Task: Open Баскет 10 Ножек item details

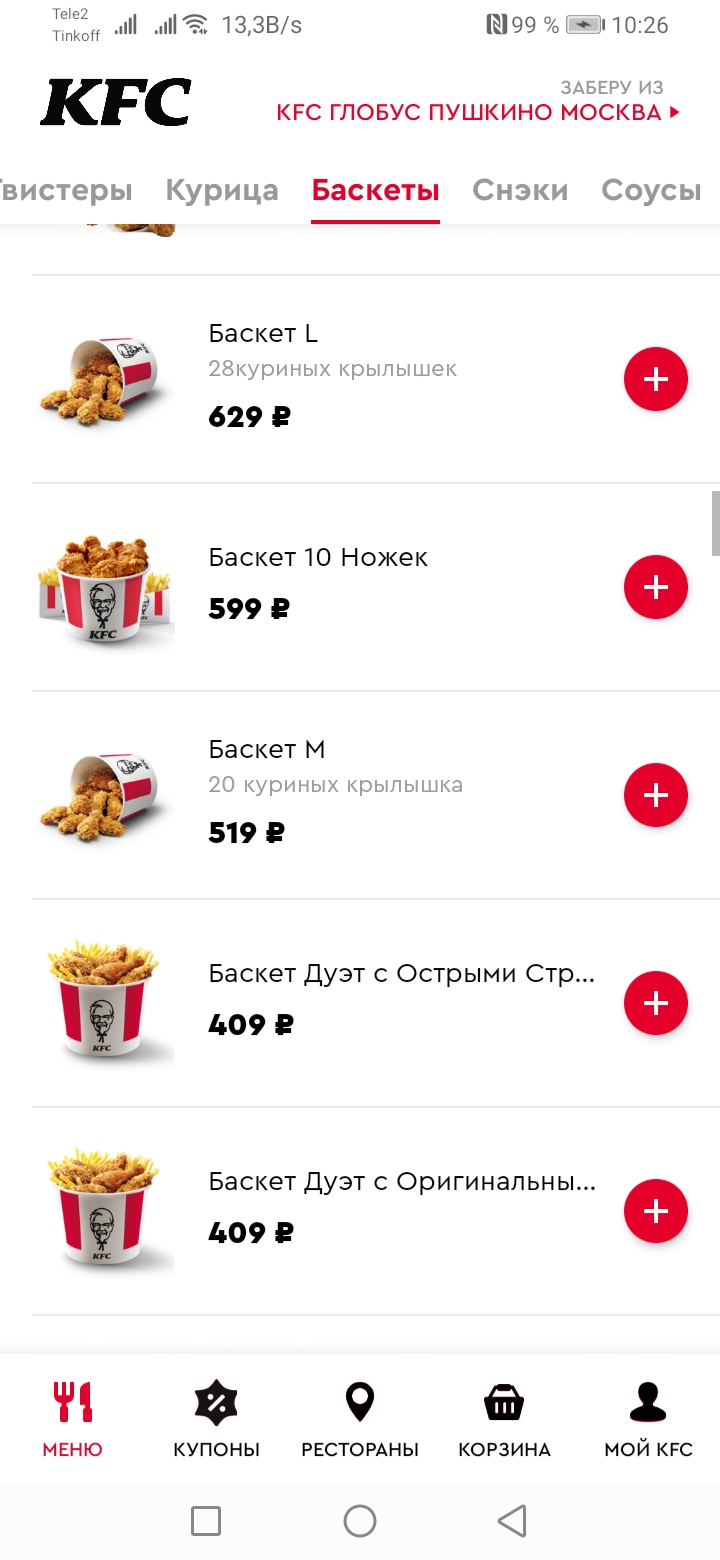Action: click(x=320, y=587)
